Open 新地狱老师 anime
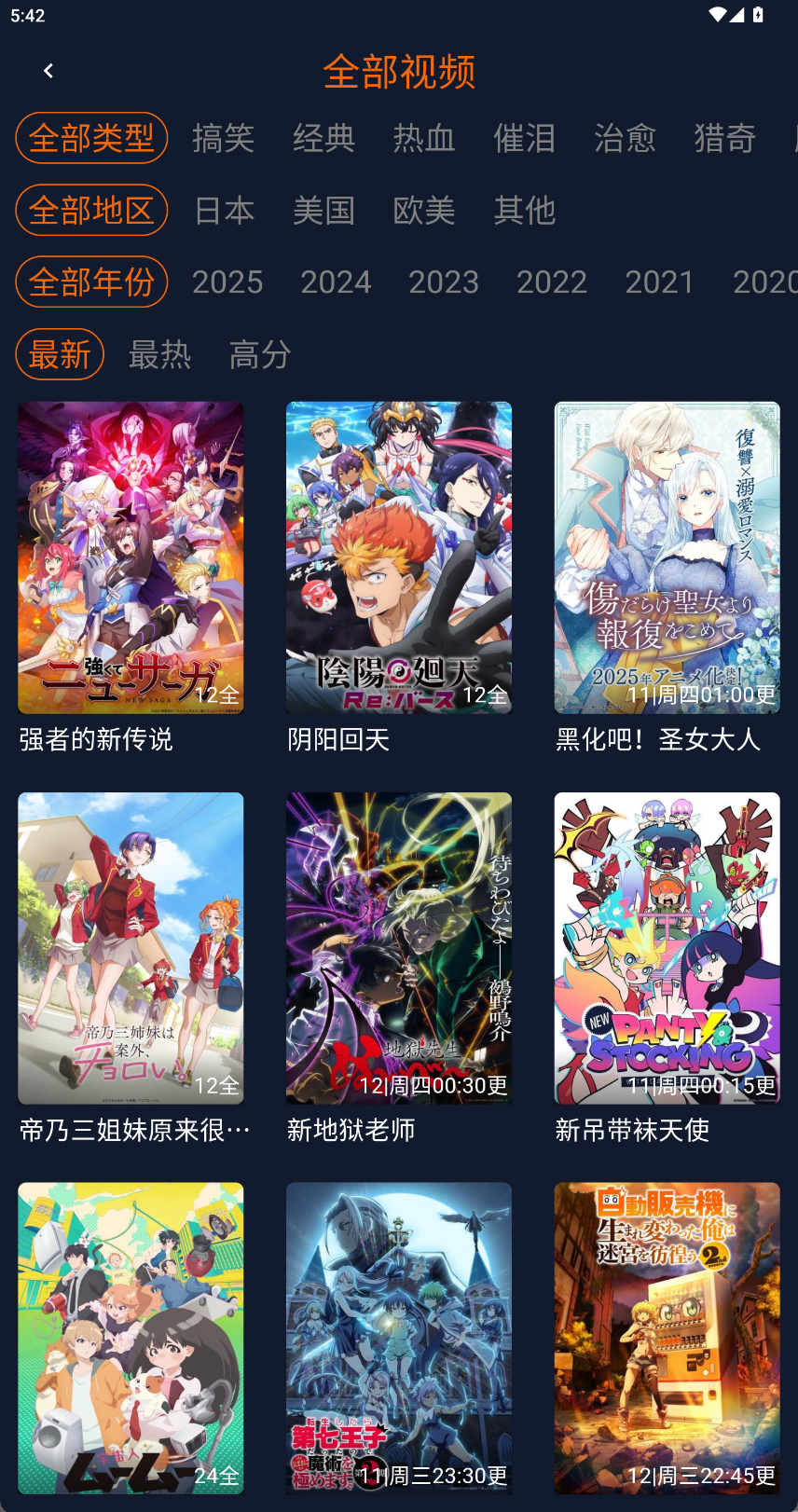 coord(399,948)
